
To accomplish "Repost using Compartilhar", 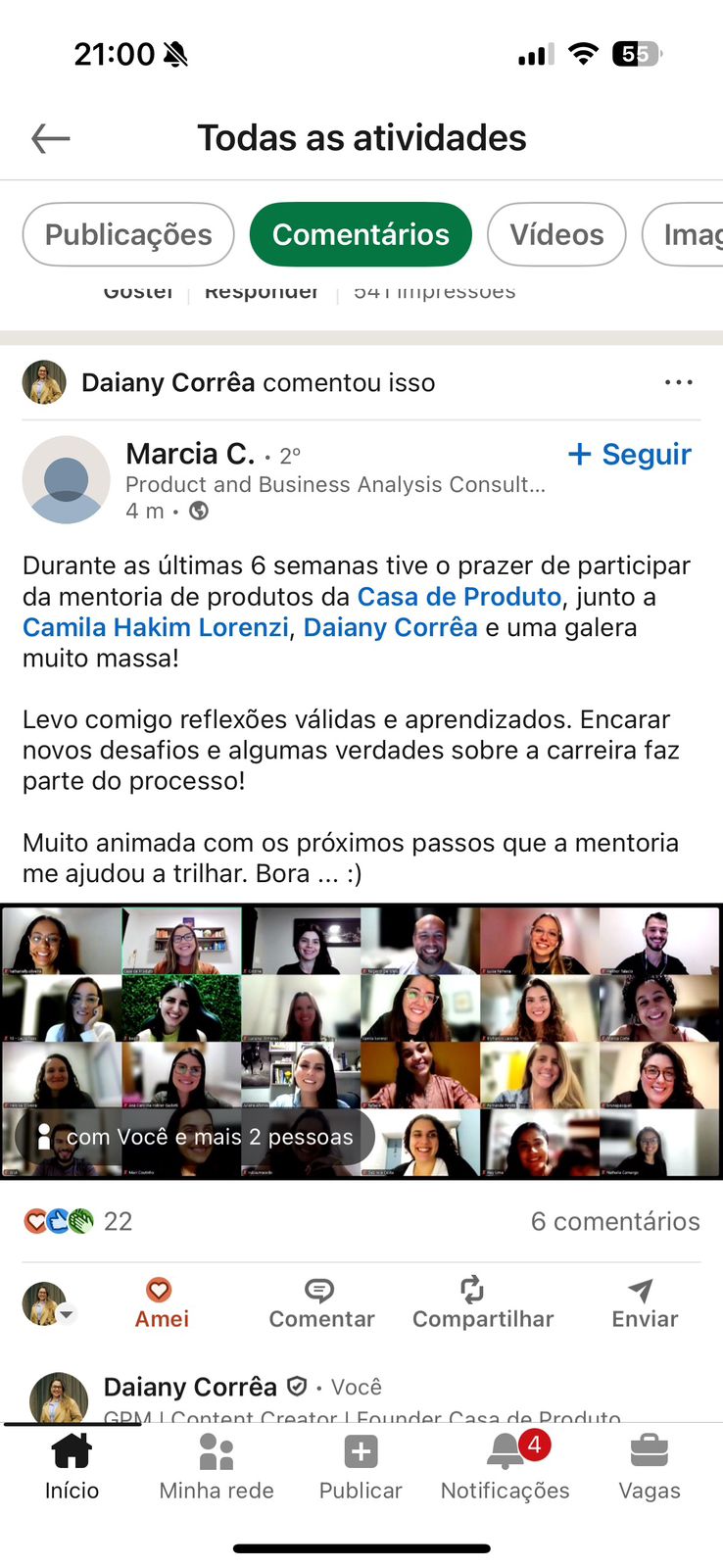I will [x=483, y=1303].
